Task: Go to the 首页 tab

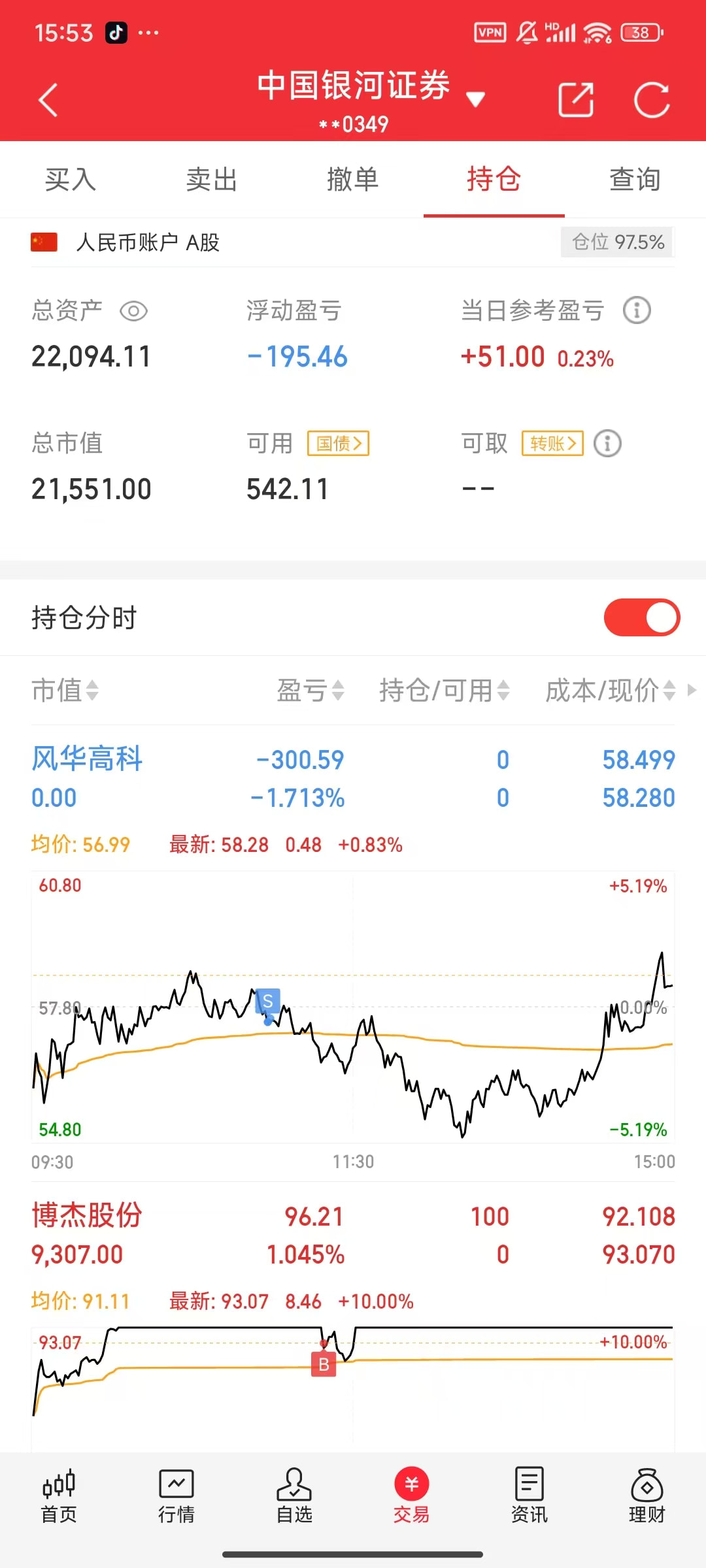Action: 59,1496
